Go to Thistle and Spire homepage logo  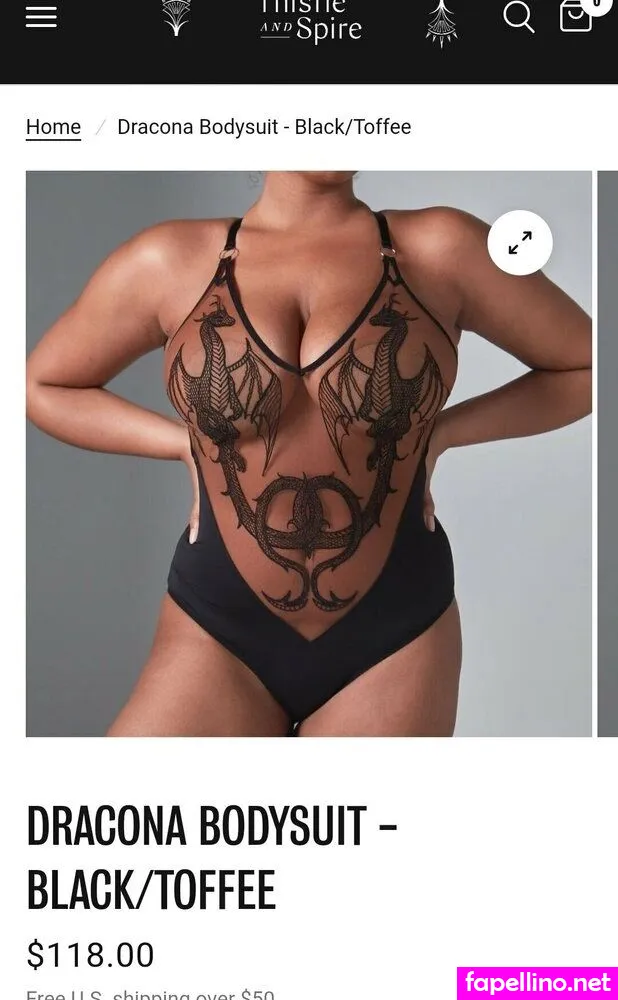pyautogui.click(x=310, y=20)
